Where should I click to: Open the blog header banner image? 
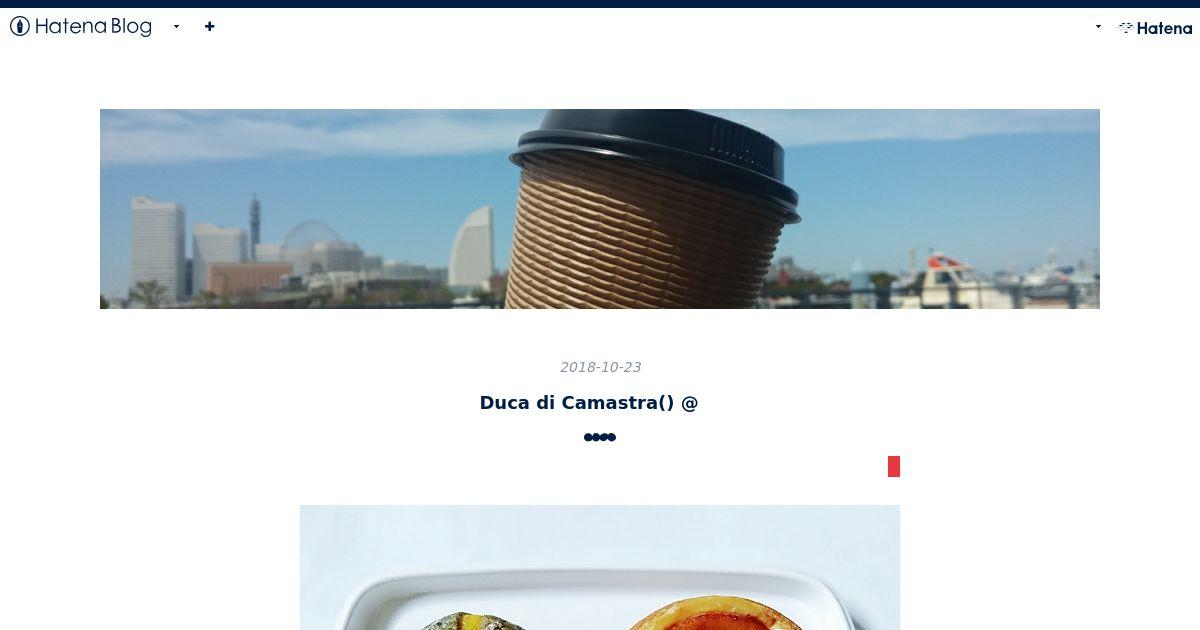point(600,209)
